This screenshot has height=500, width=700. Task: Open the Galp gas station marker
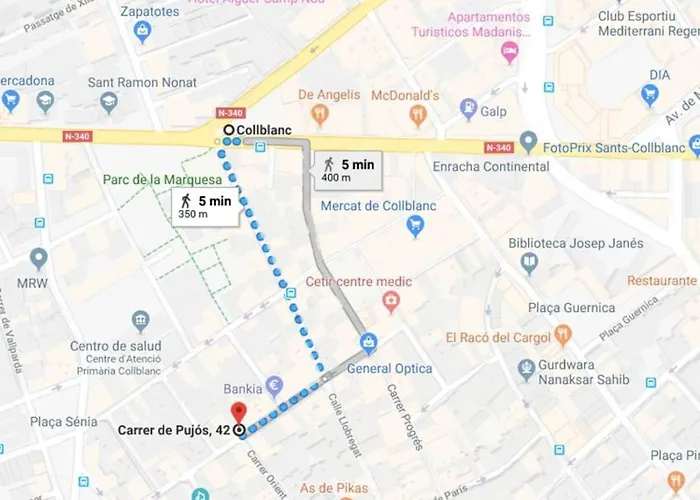tap(468, 109)
